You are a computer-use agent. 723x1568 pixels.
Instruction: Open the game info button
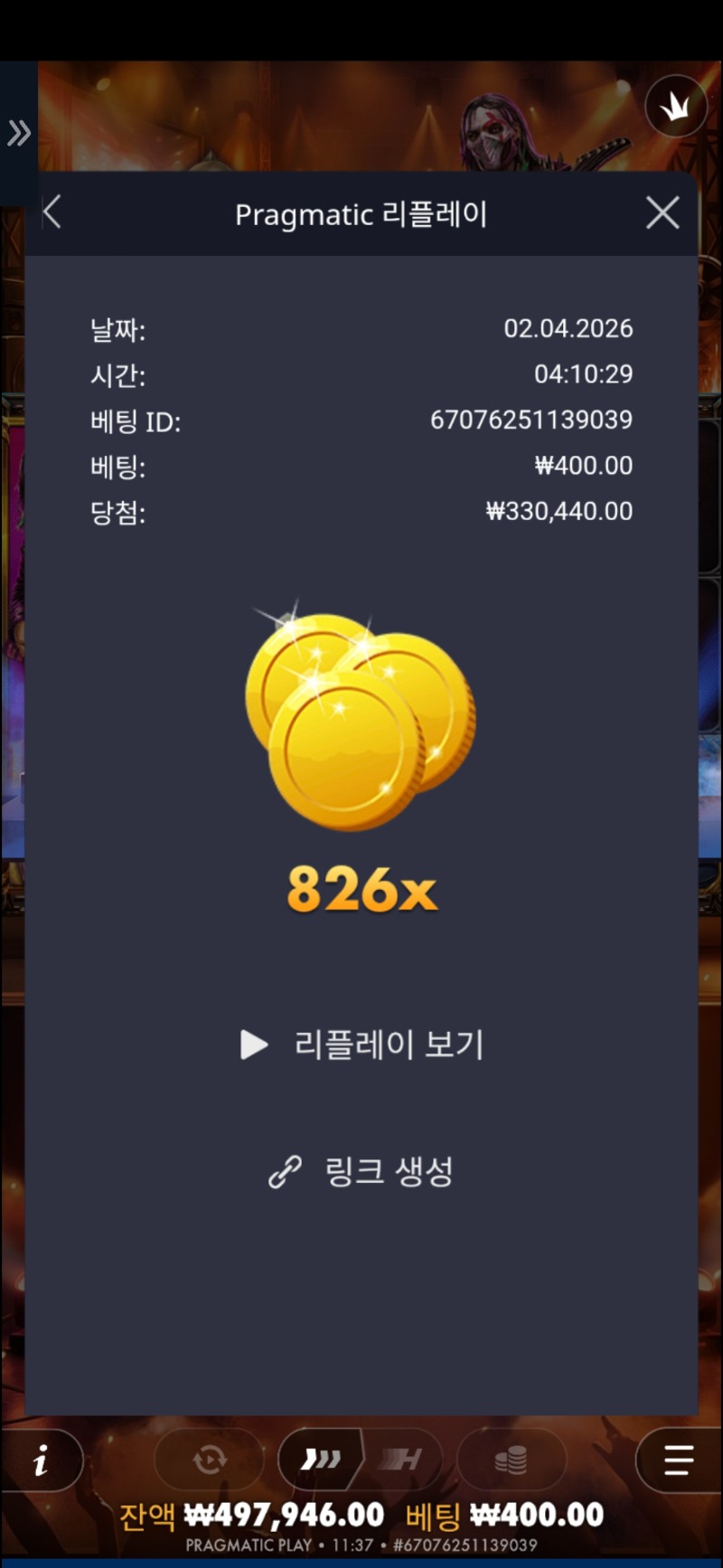coord(41,1459)
